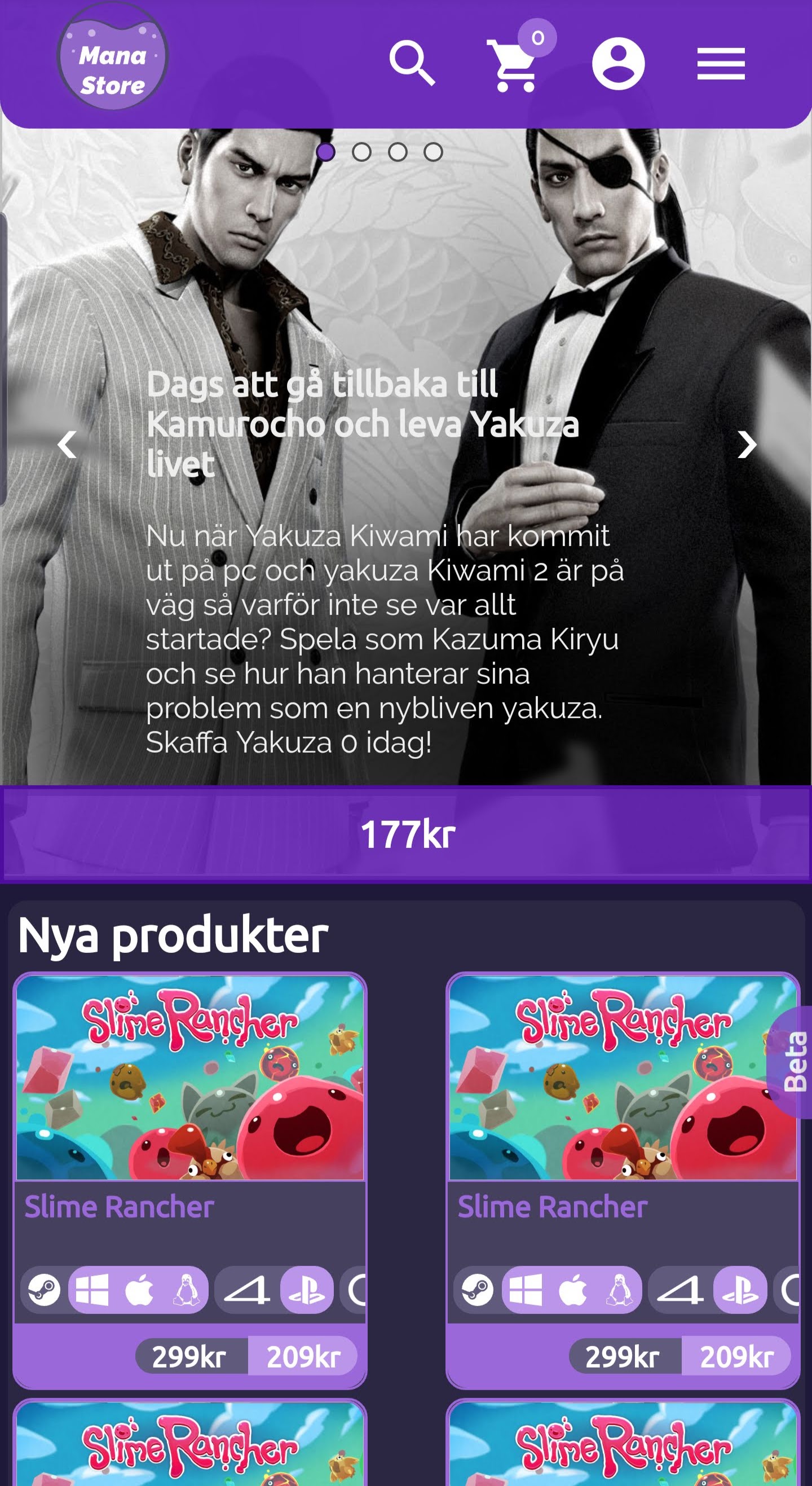Open the Beta side tab
Screen dimensions: 812x1486
coord(794,1061)
